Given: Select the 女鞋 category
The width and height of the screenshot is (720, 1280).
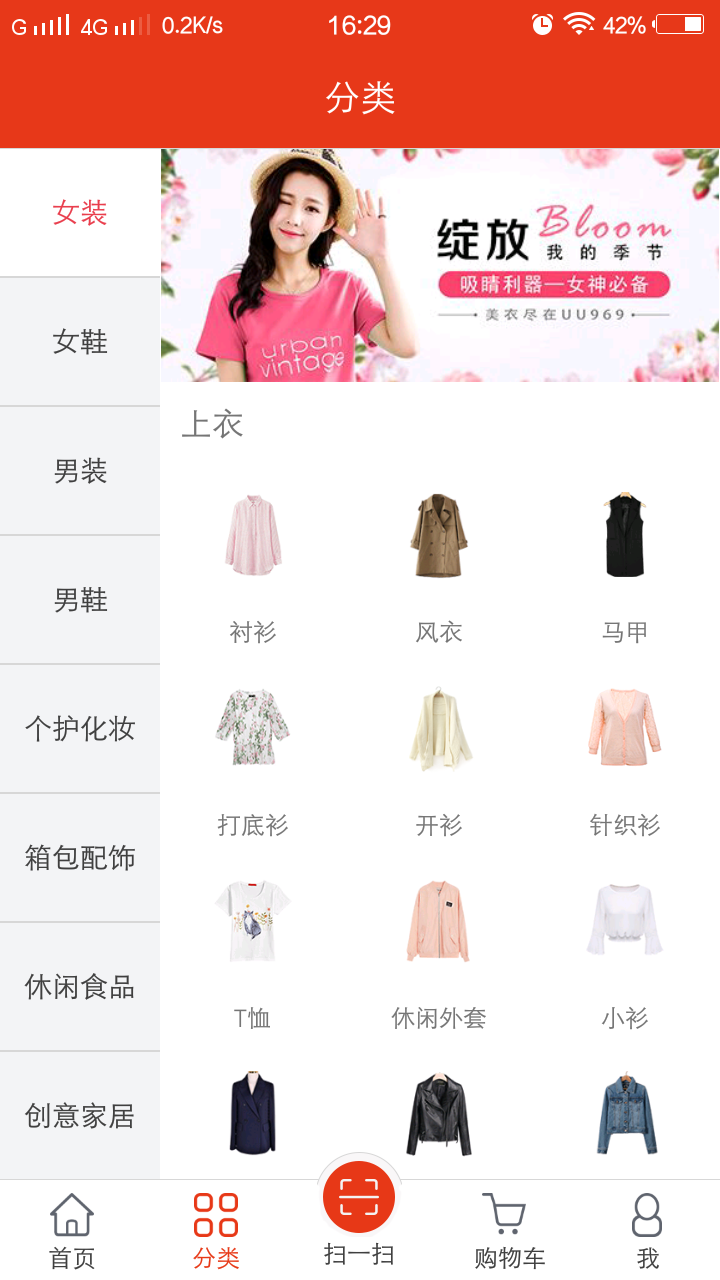Looking at the screenshot, I should click(x=80, y=342).
